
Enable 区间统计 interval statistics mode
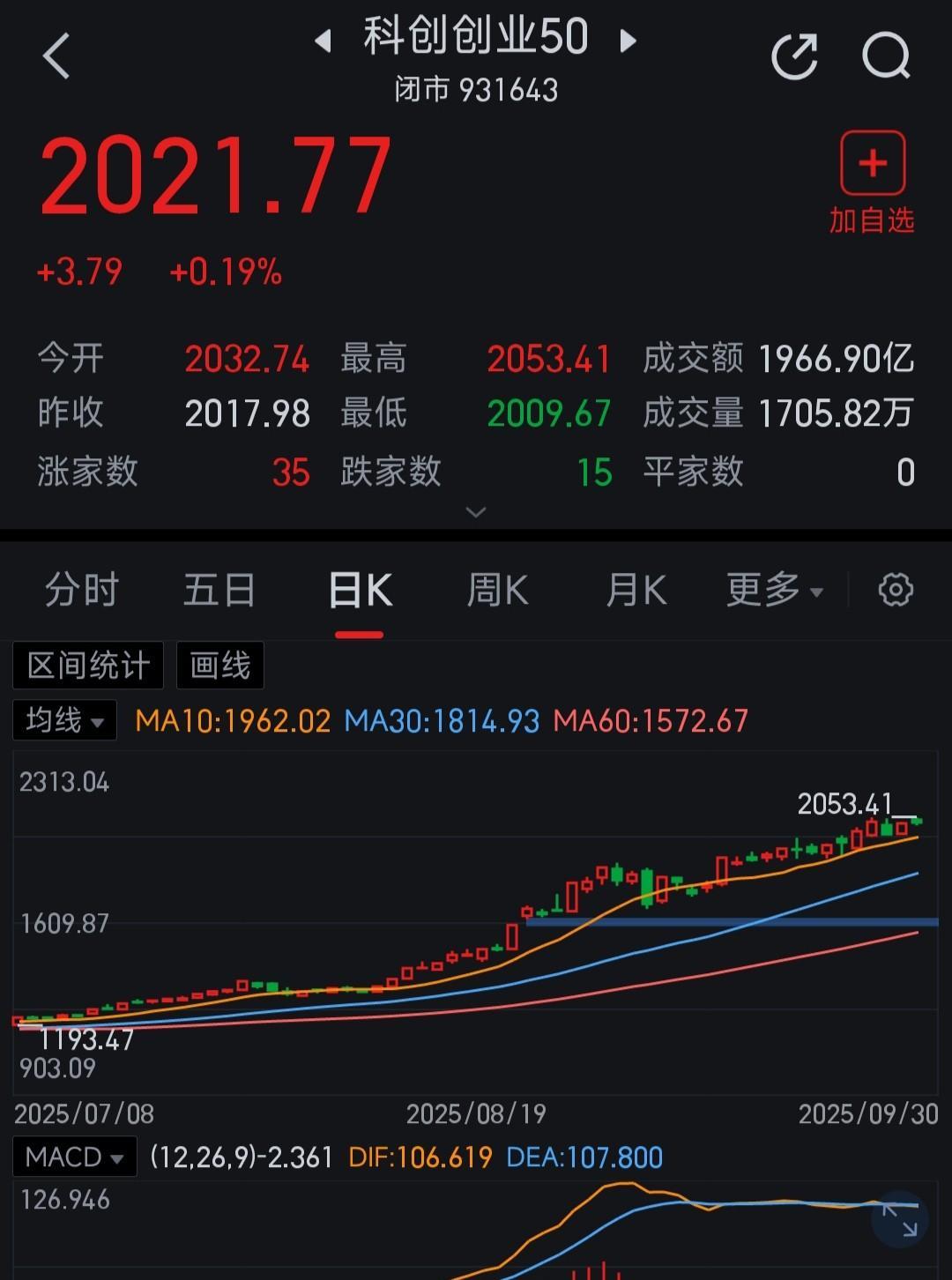point(87,666)
